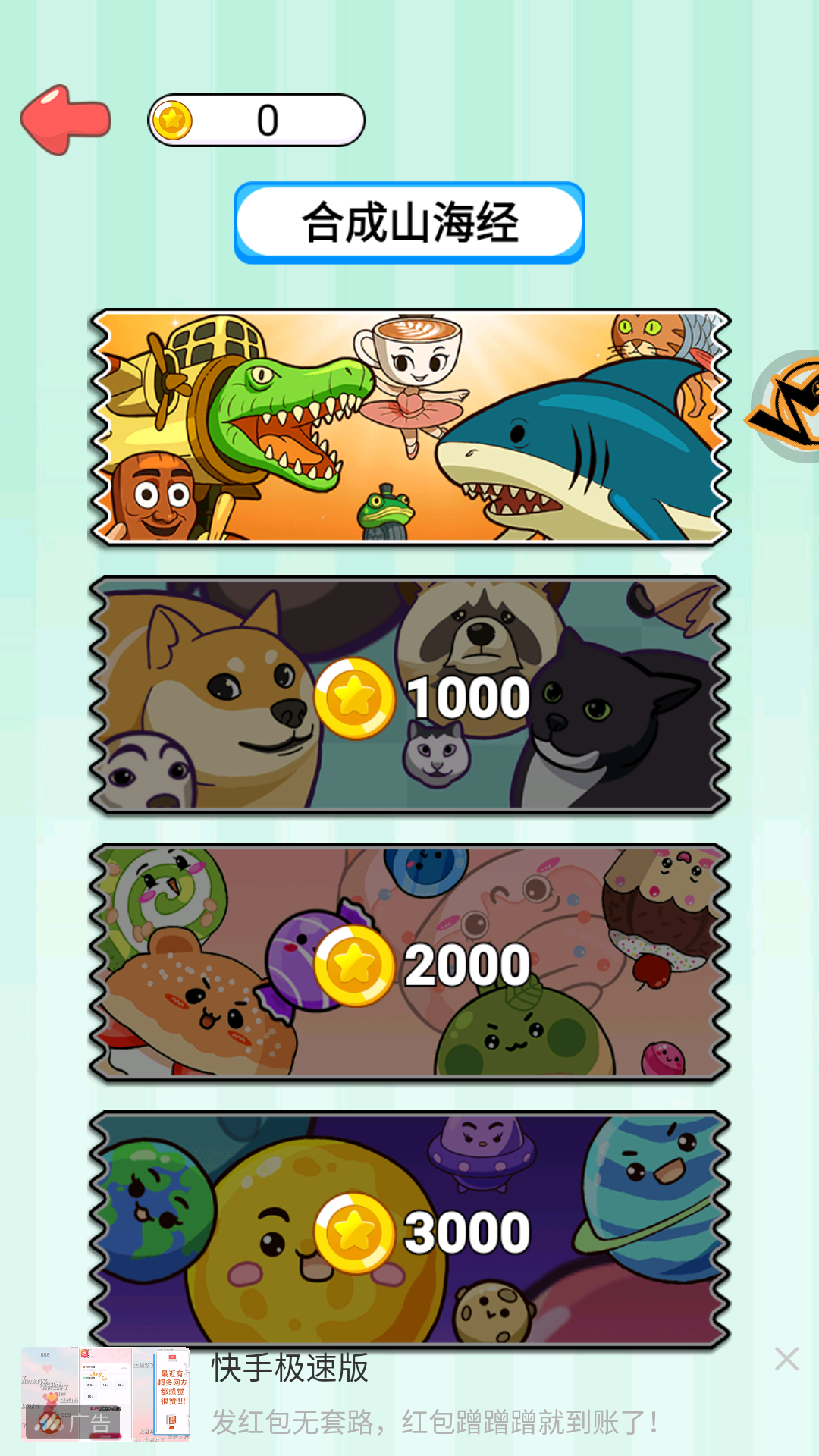Image resolution: width=819 pixels, height=1456 pixels.
Task: Tap the red back arrow
Action: (66, 120)
